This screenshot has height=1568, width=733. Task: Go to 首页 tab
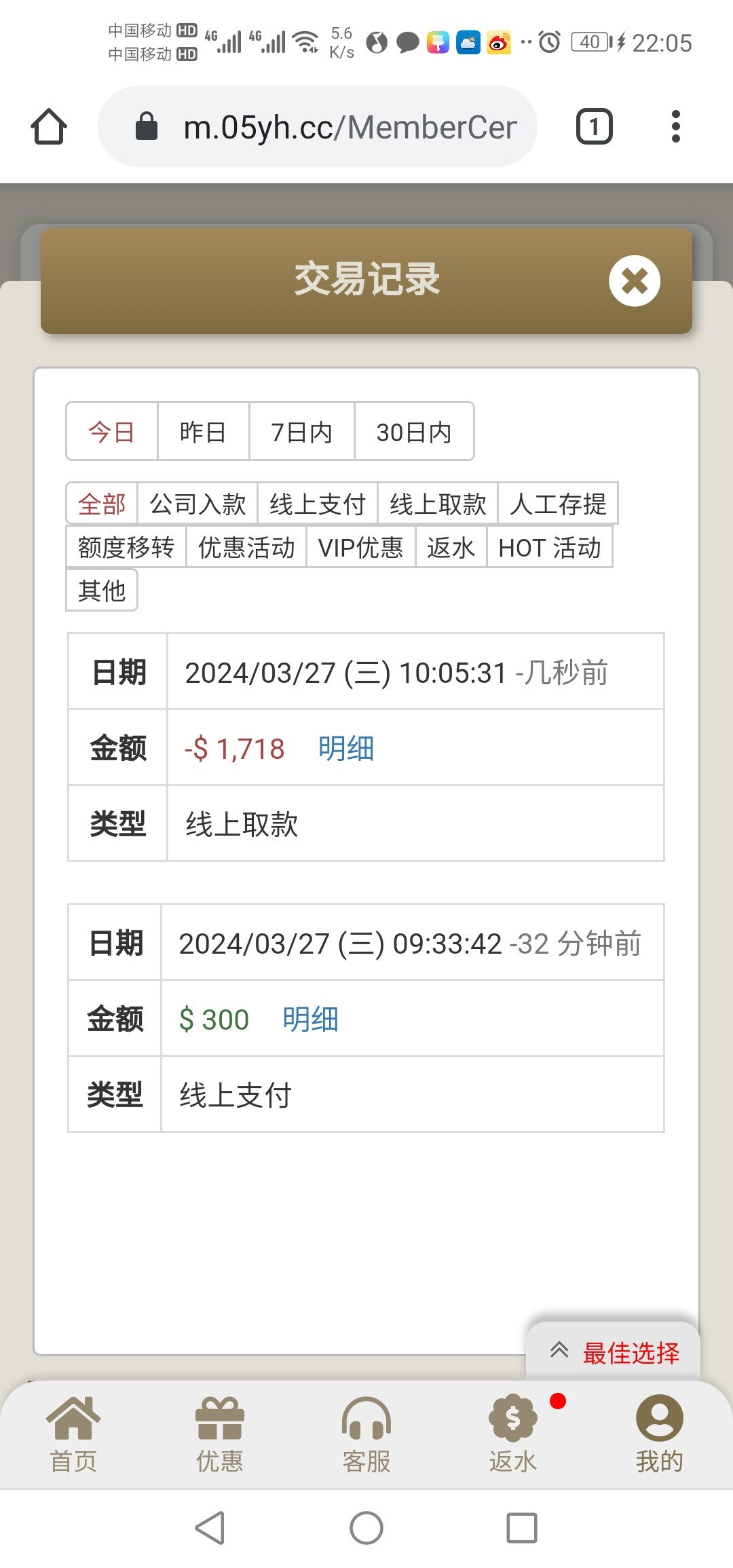[x=73, y=1434]
